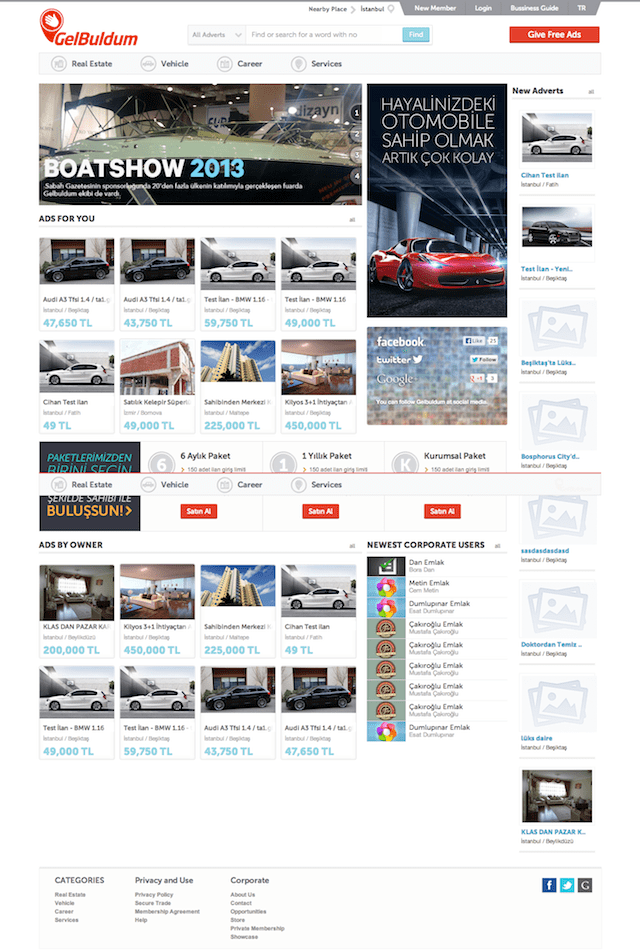Open the Boatshow 2013 banner

point(200,144)
